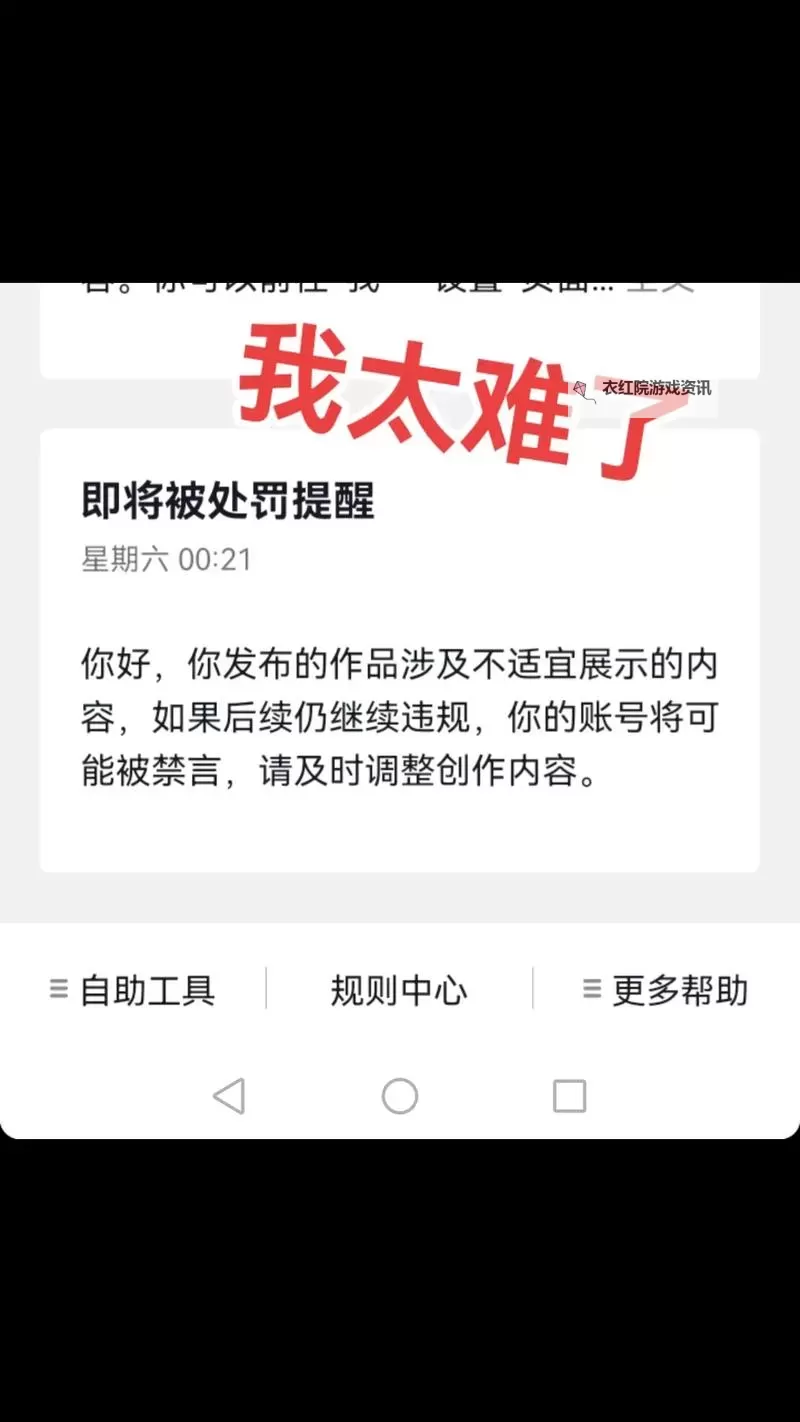Open 自助工具 self-help tools

146,989
